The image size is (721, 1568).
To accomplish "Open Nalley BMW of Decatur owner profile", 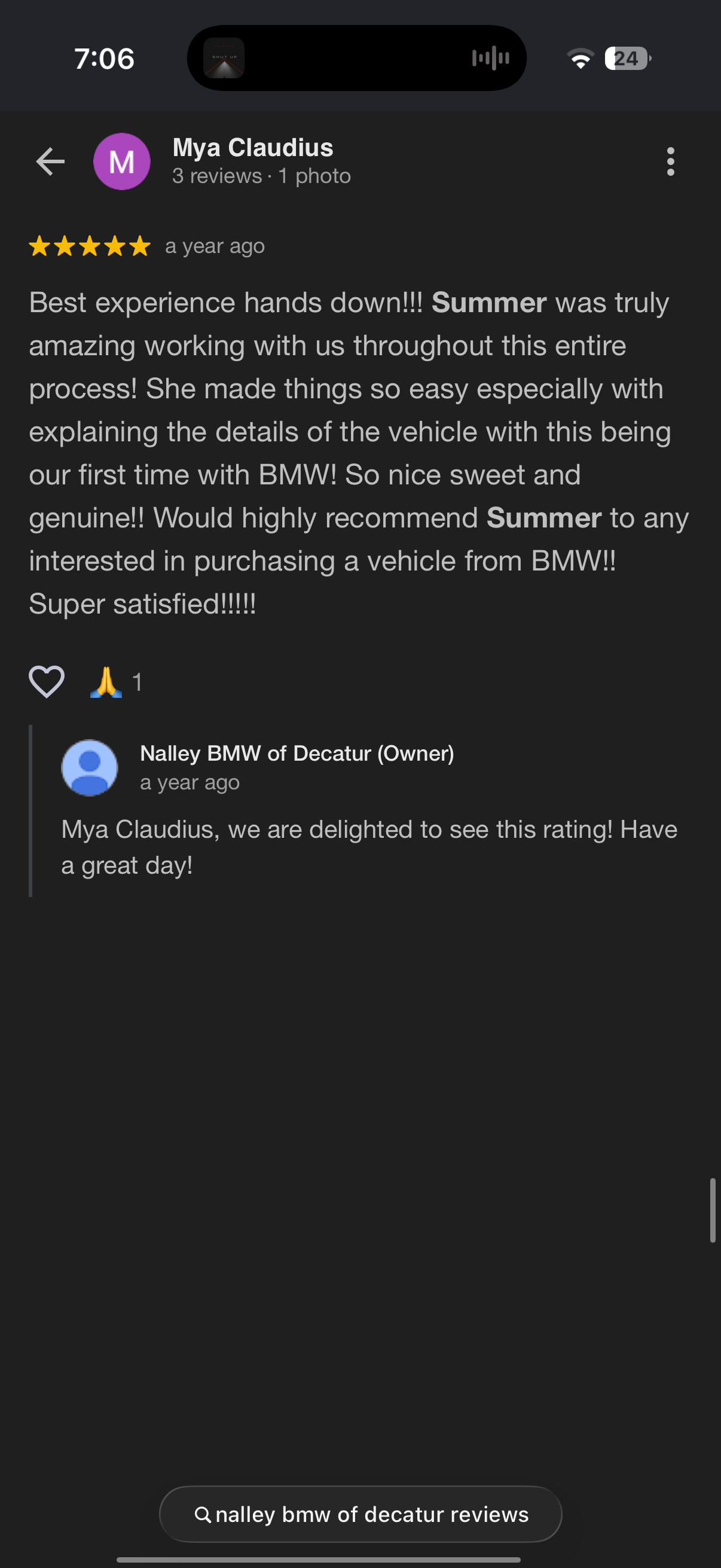I will (298, 753).
